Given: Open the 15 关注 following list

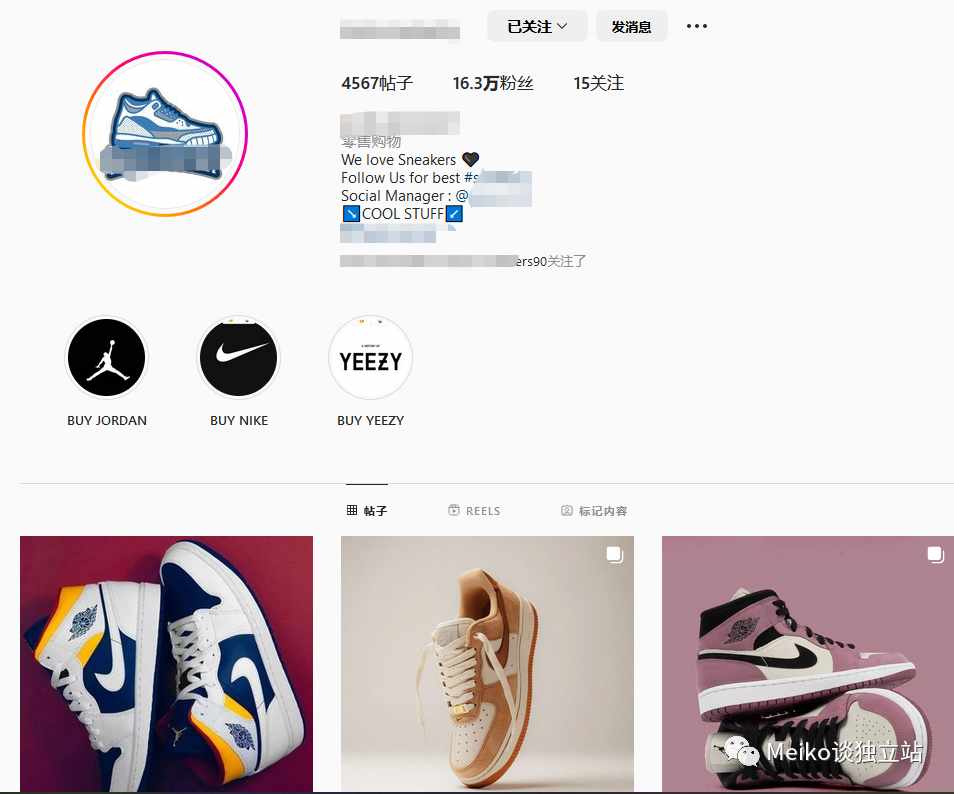Looking at the screenshot, I should 598,84.
